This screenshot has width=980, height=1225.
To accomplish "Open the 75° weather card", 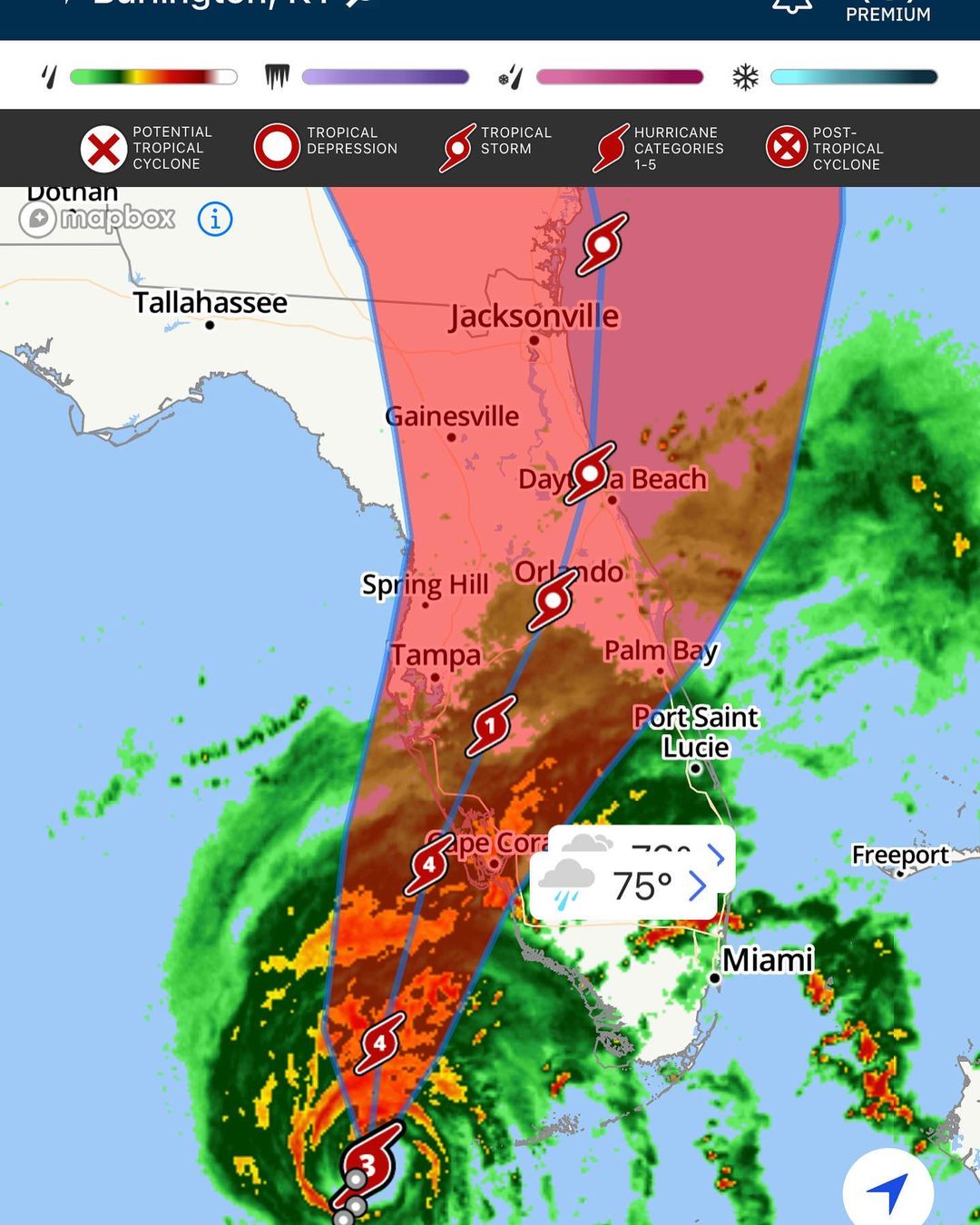I will tap(626, 887).
